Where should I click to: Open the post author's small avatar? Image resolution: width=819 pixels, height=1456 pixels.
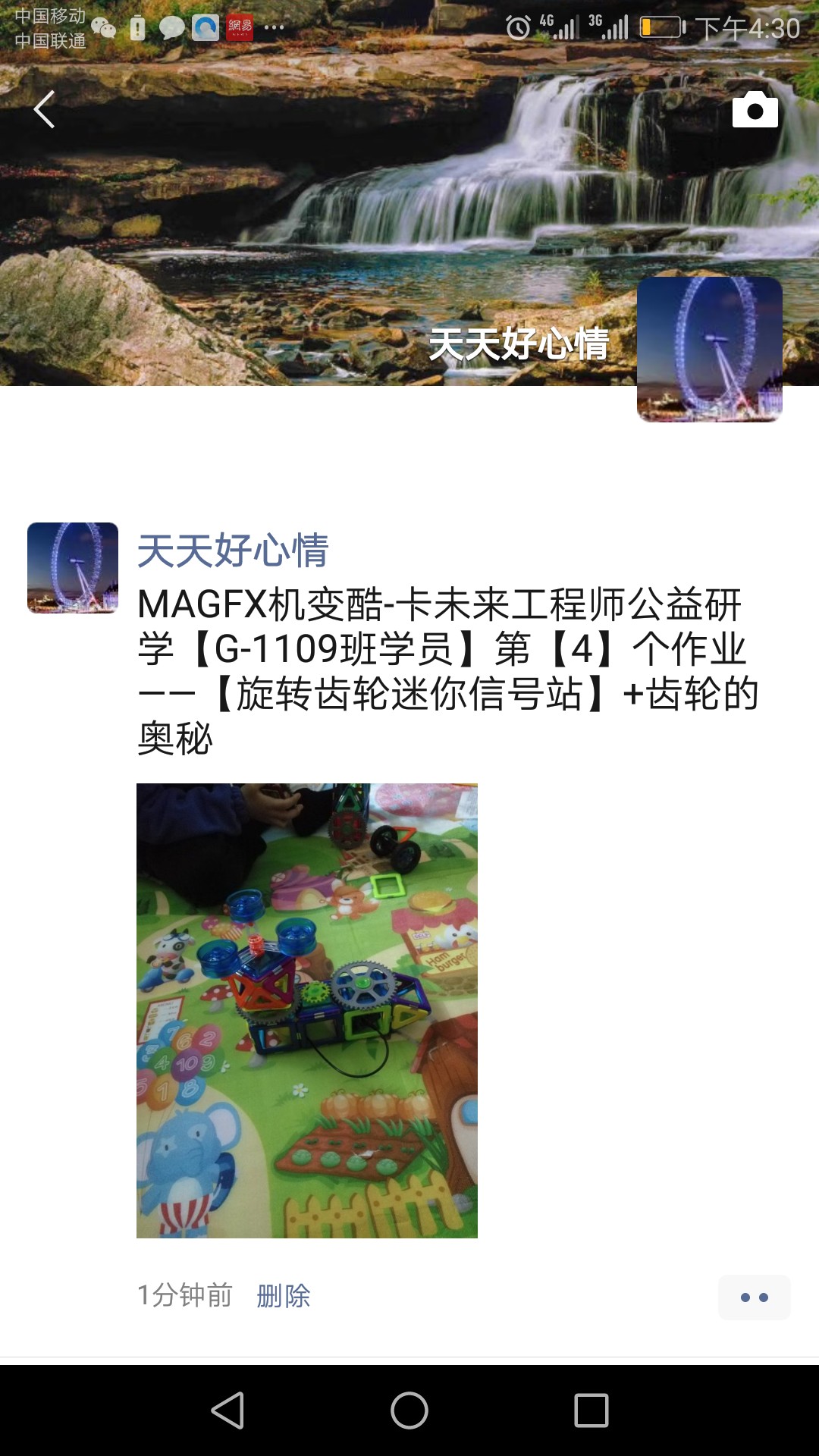pos(73,567)
